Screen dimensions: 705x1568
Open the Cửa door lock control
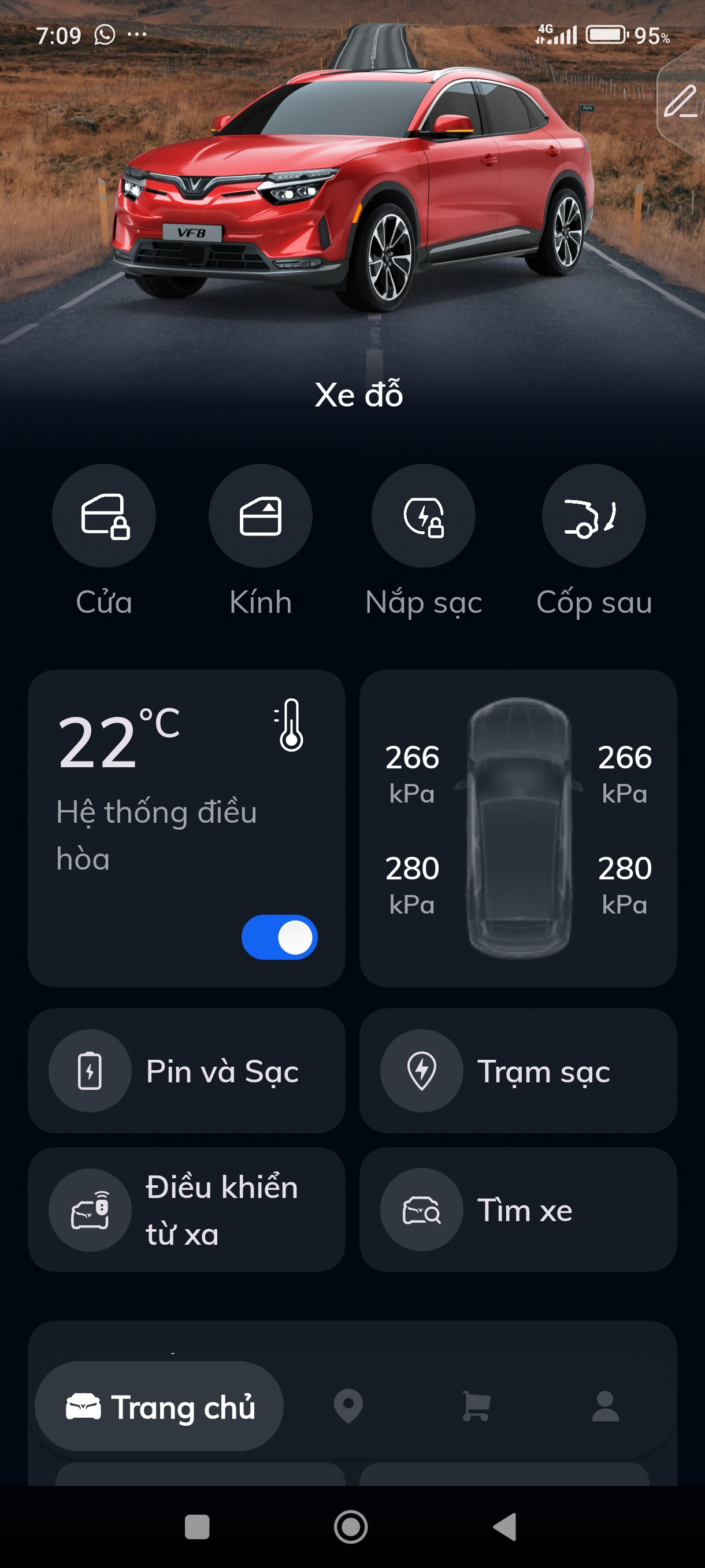104,516
